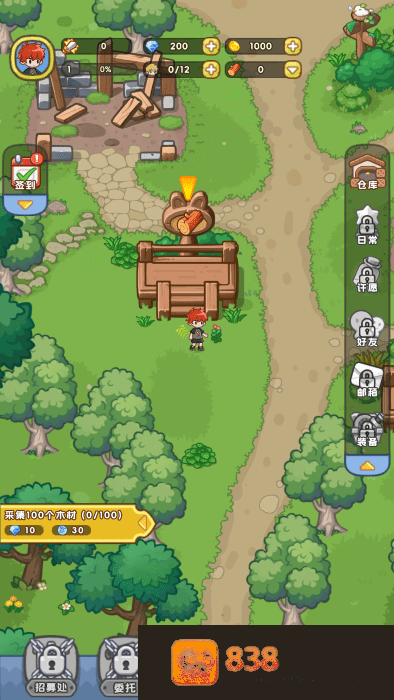Tap the locked 日常 daily item
394x700 pixels.
point(367,225)
